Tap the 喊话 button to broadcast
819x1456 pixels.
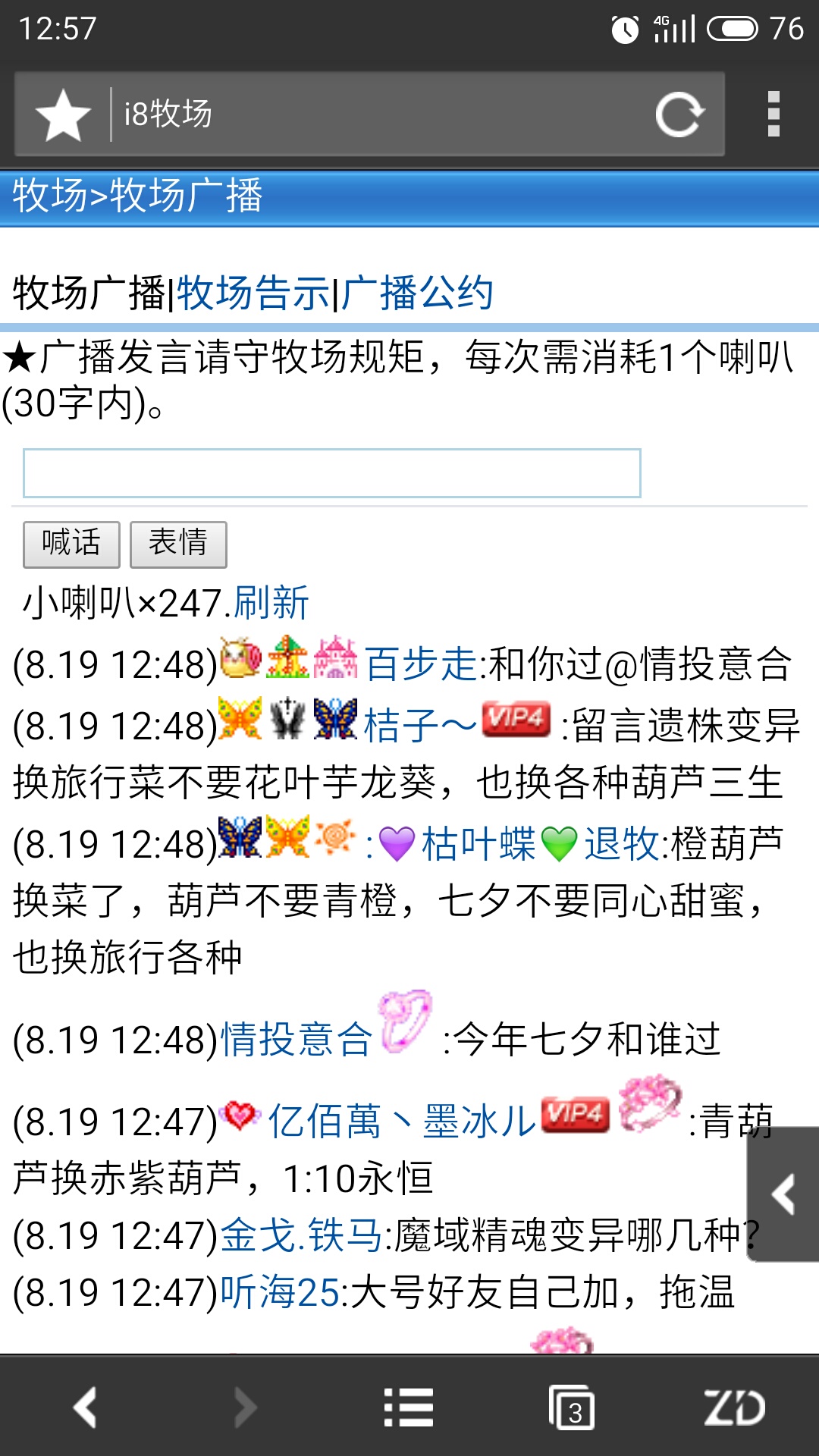pyautogui.click(x=71, y=544)
